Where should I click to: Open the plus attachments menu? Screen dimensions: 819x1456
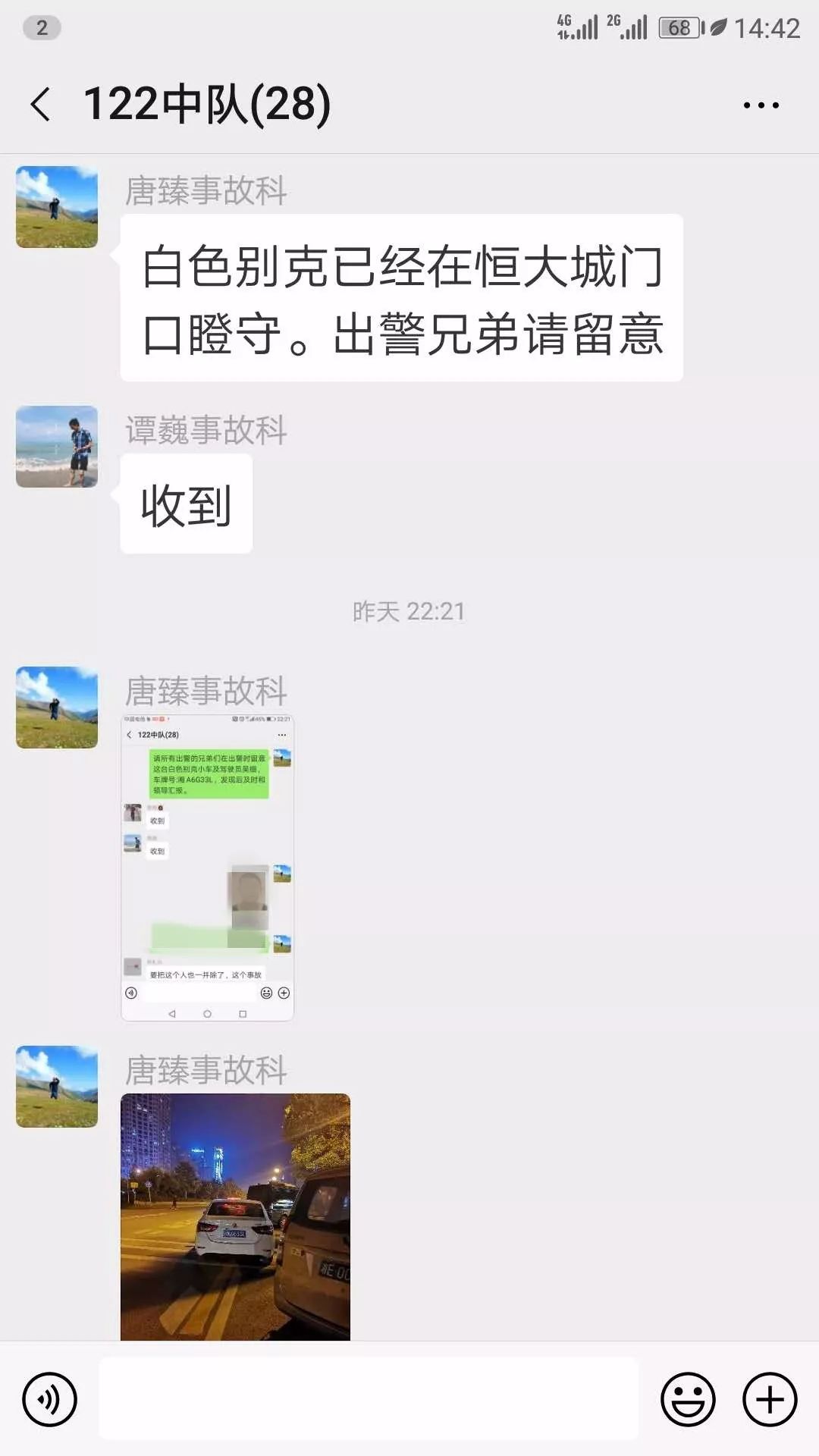770,1399
